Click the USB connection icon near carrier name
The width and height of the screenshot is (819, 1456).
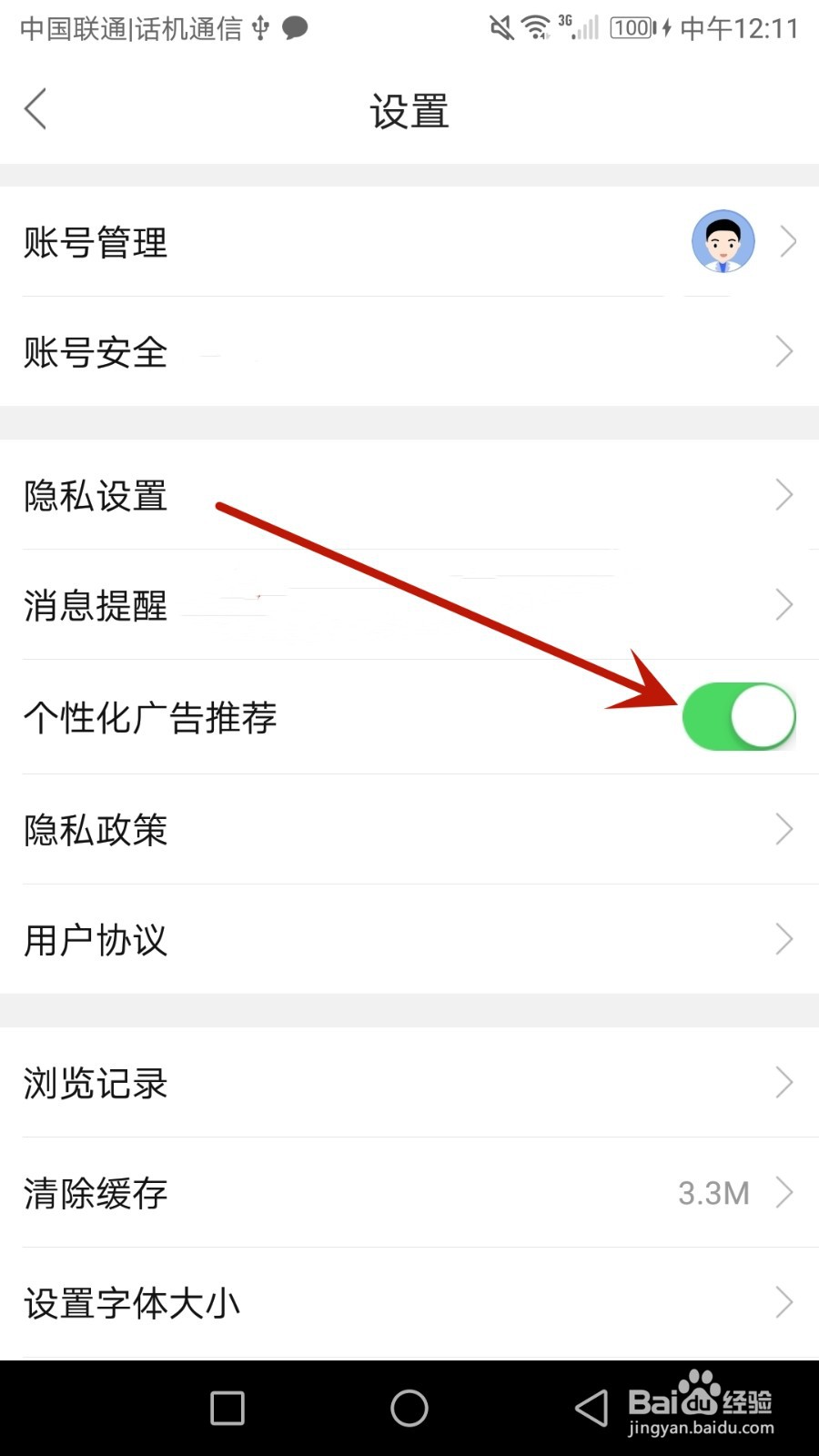click(x=259, y=28)
